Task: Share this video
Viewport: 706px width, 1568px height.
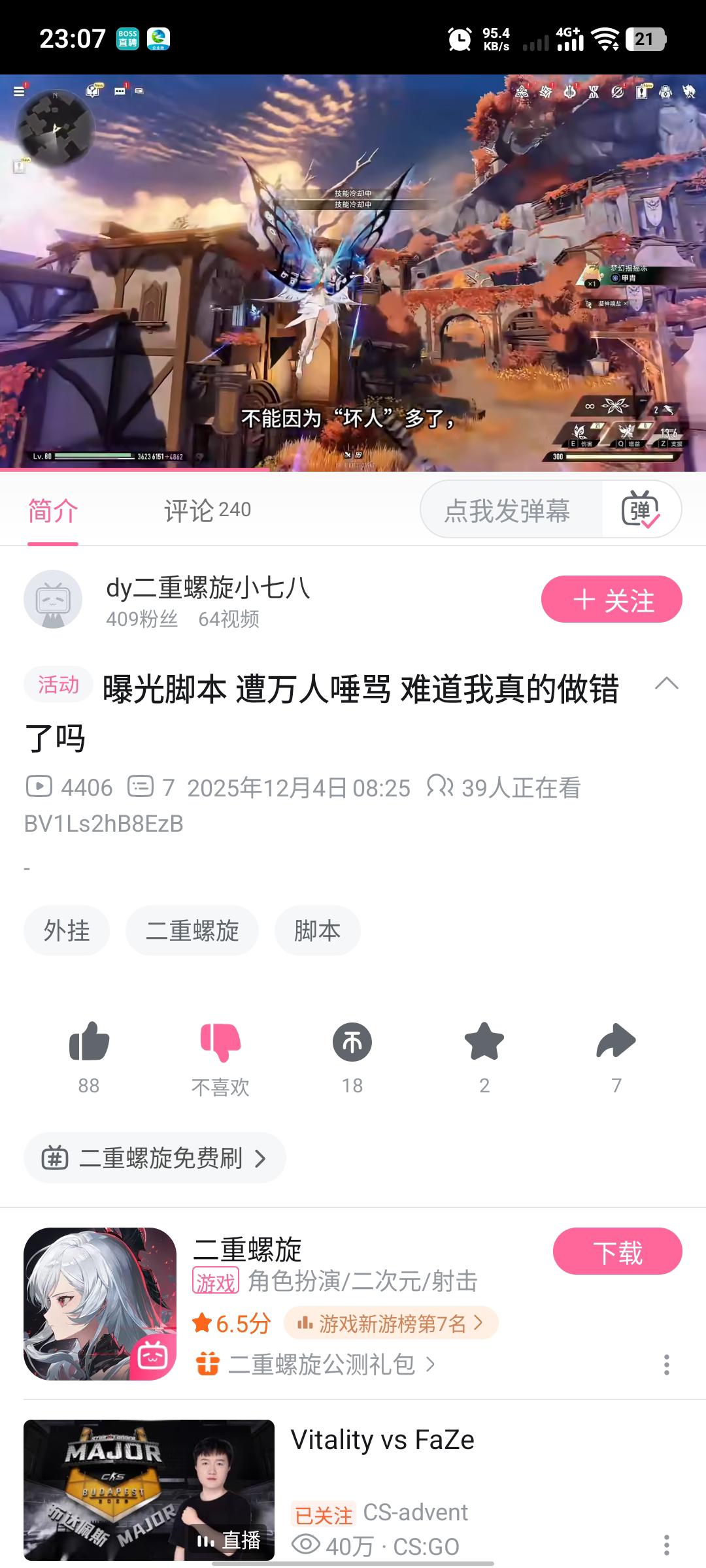Action: tap(616, 1042)
